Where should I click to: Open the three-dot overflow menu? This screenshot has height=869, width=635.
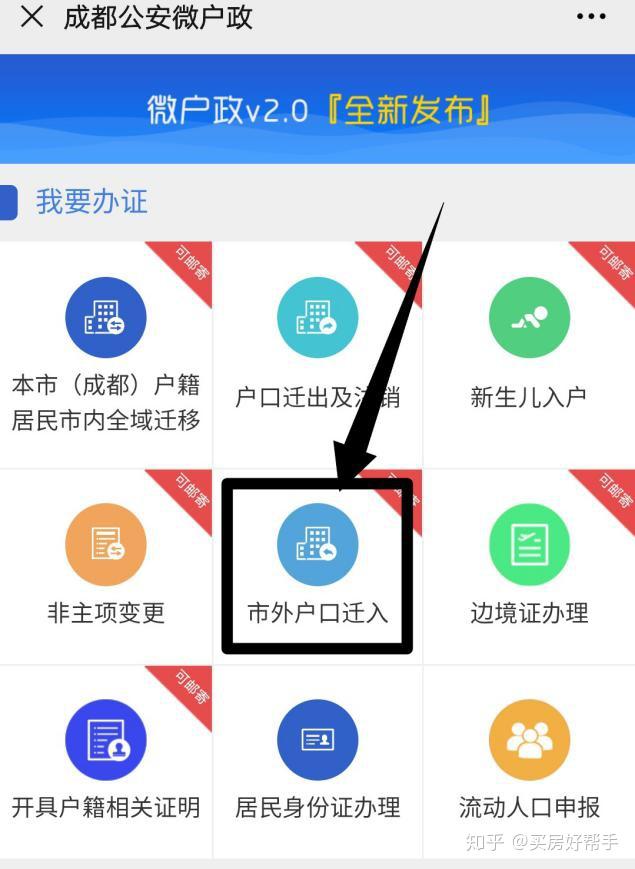pyautogui.click(x=591, y=17)
